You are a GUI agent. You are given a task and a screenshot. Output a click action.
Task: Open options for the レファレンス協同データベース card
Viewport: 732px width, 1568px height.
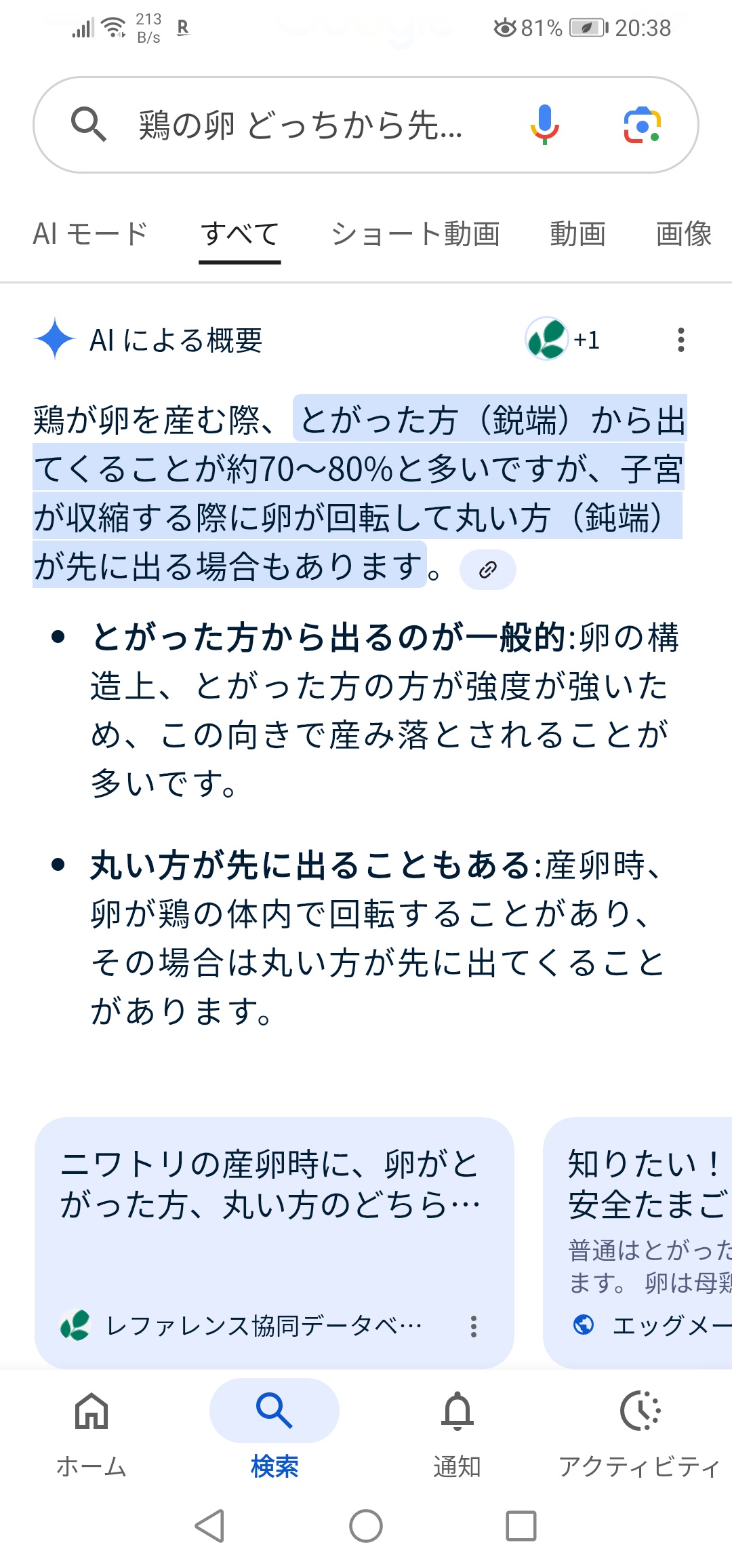click(x=474, y=1326)
